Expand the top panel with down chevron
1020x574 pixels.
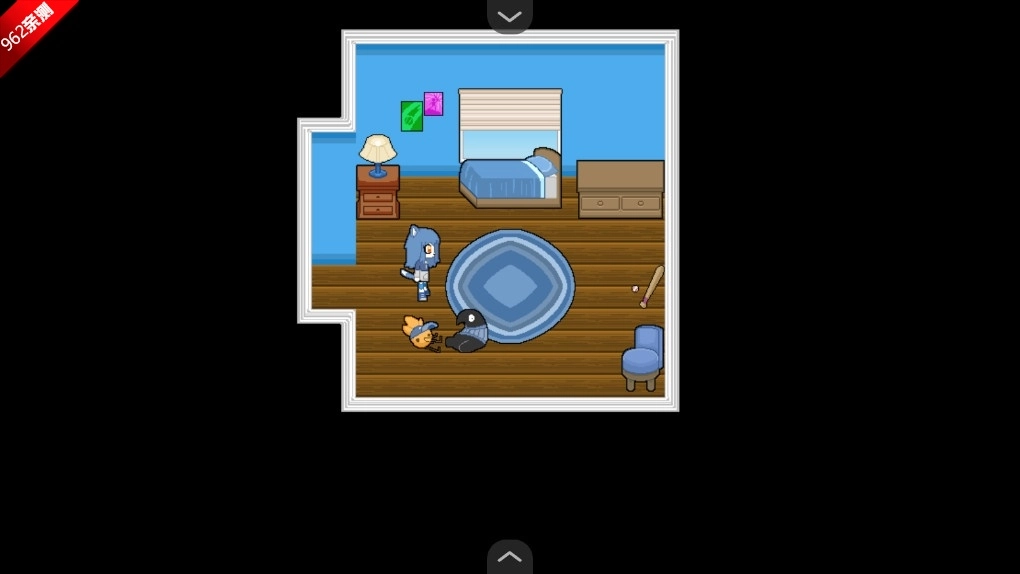(x=509, y=15)
